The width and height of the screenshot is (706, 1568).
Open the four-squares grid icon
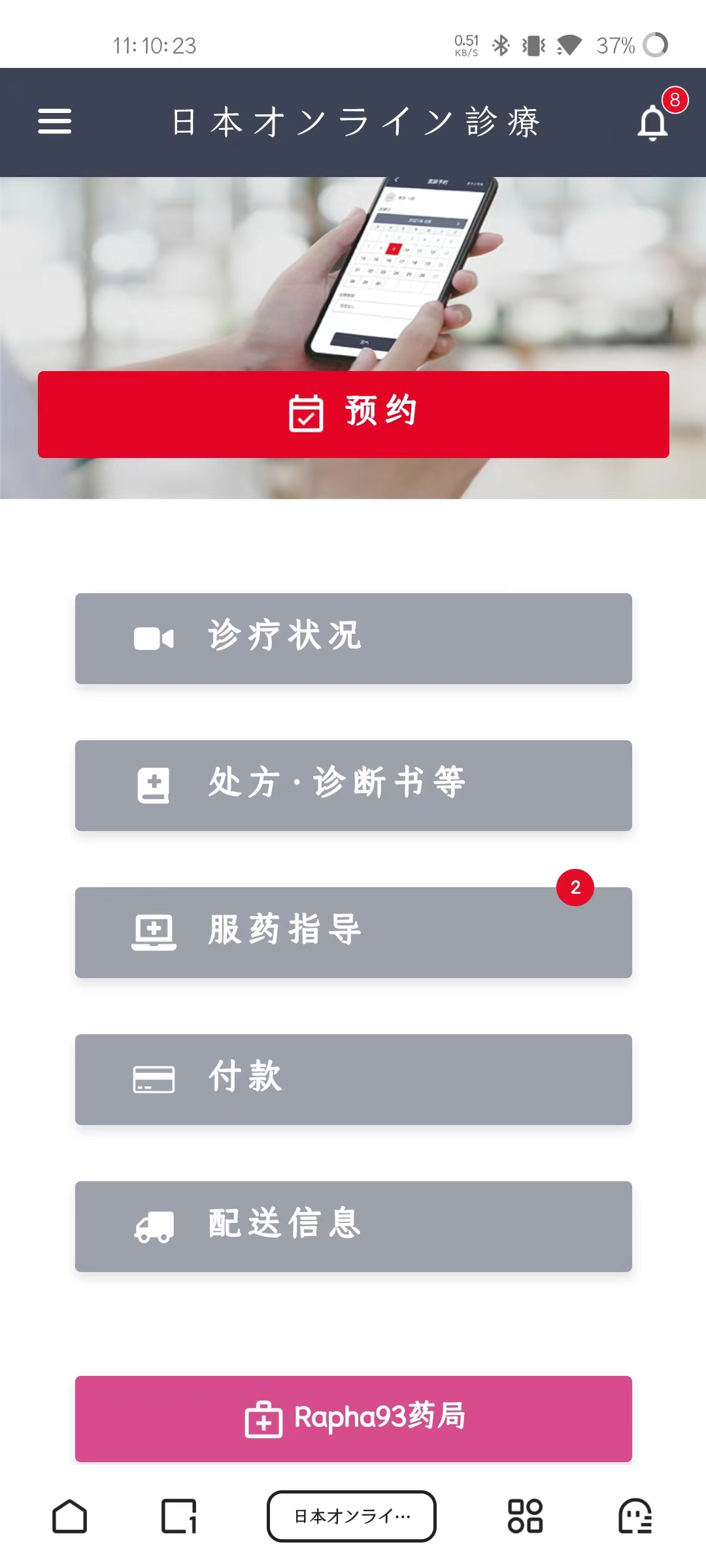pyautogui.click(x=525, y=1516)
